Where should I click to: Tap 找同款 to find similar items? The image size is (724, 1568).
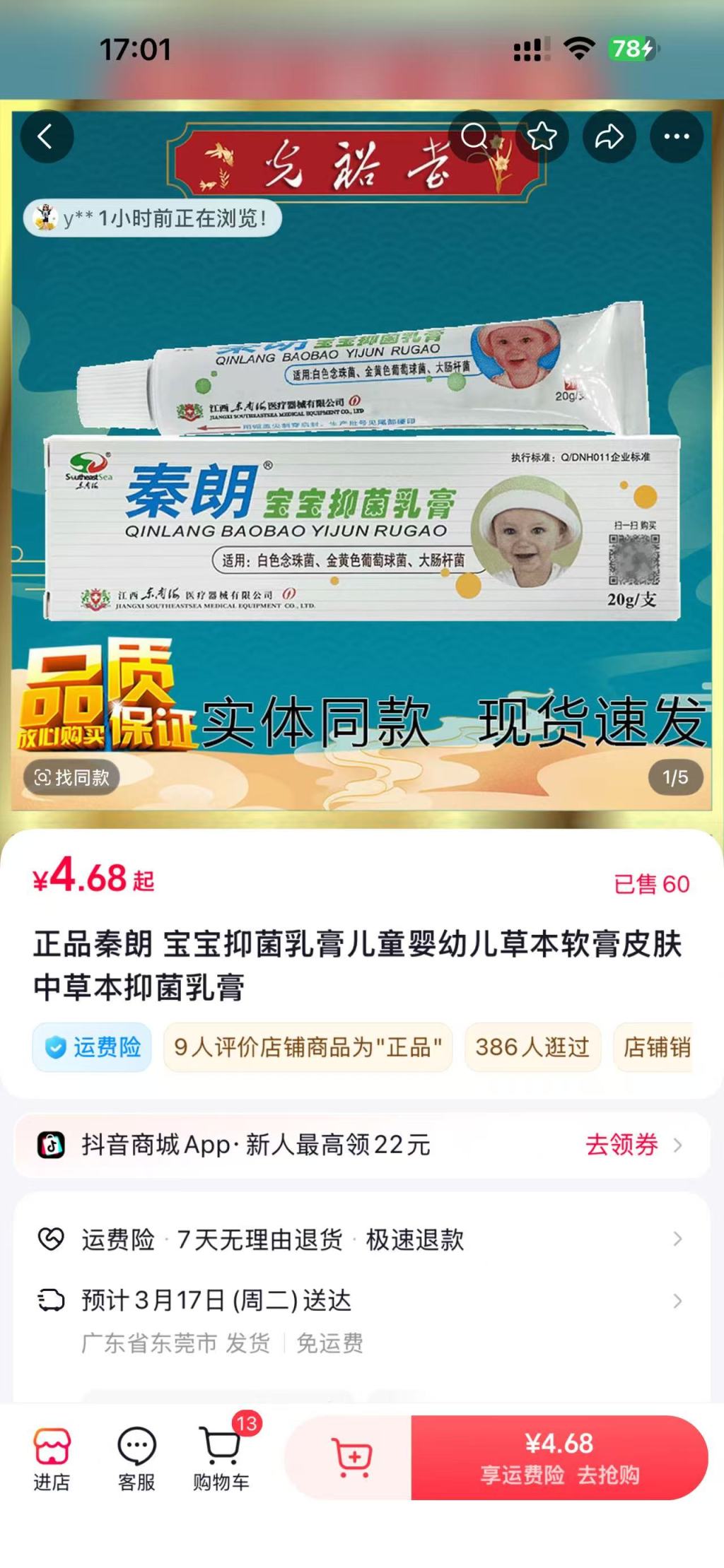point(72,777)
